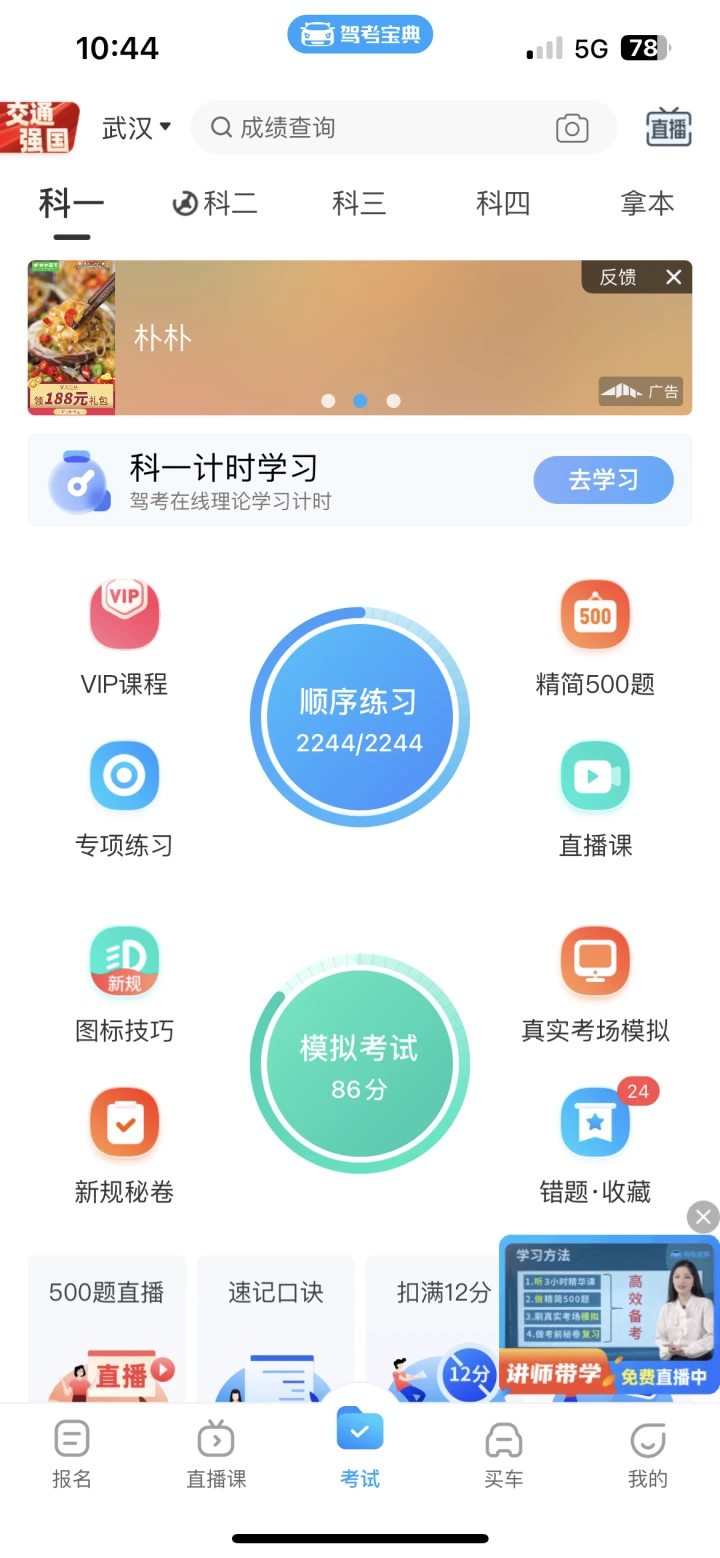Open the camera icon in search bar
The image size is (720, 1558).
(572, 128)
